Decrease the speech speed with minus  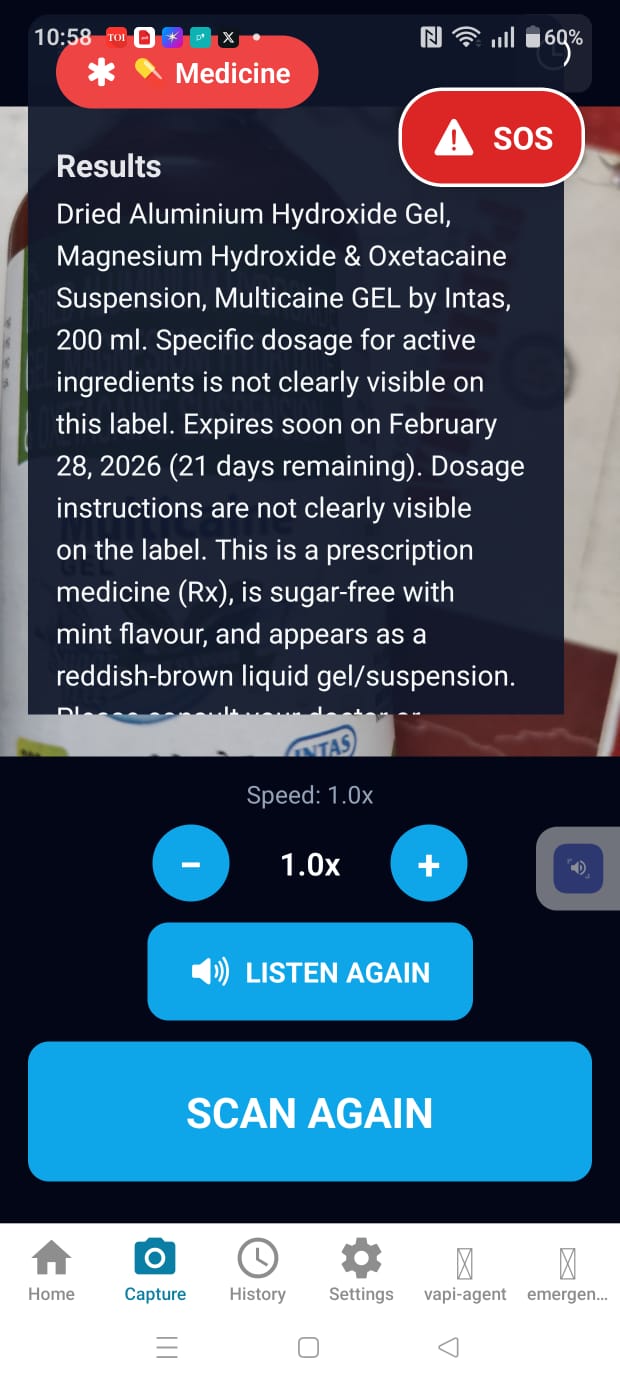[x=191, y=864]
